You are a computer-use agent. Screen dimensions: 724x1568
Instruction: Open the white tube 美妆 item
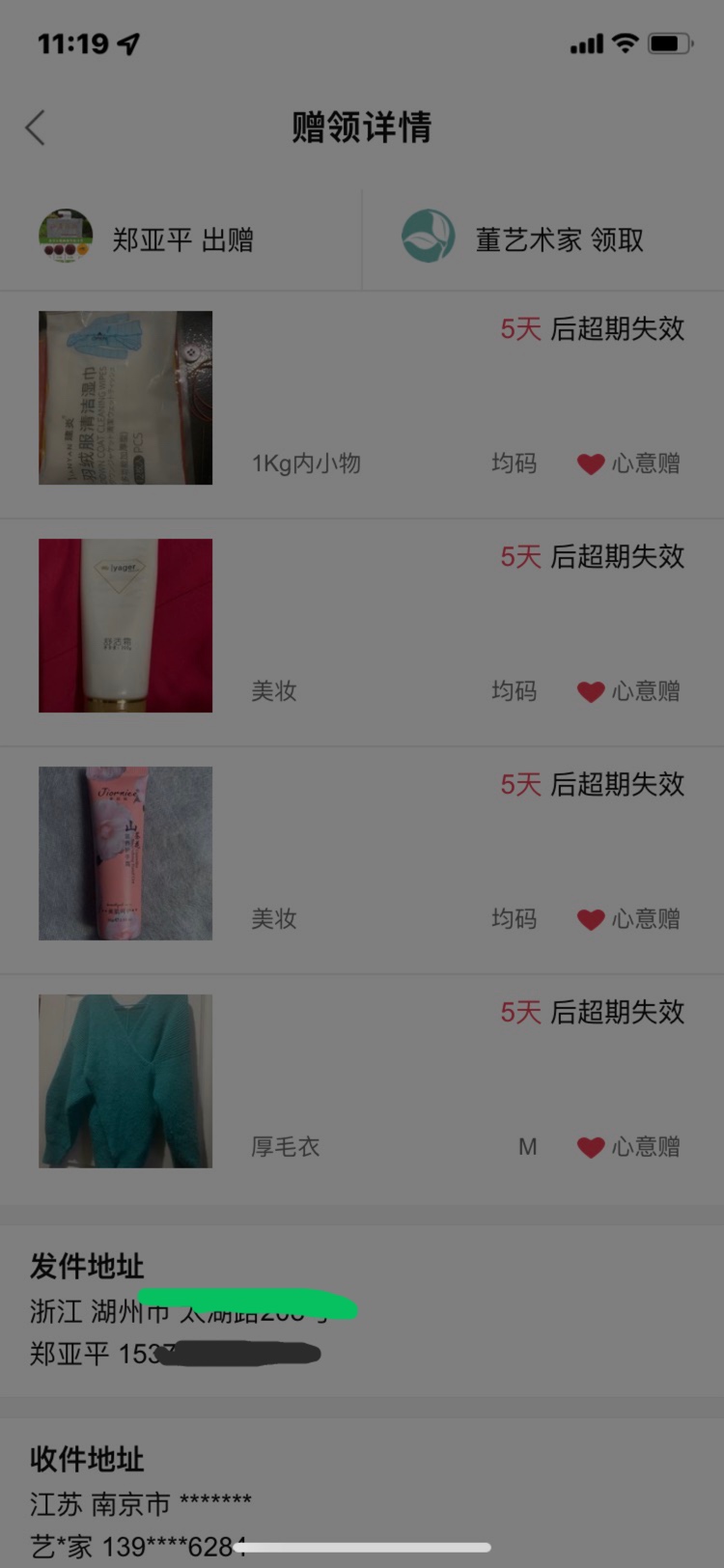tap(125, 626)
